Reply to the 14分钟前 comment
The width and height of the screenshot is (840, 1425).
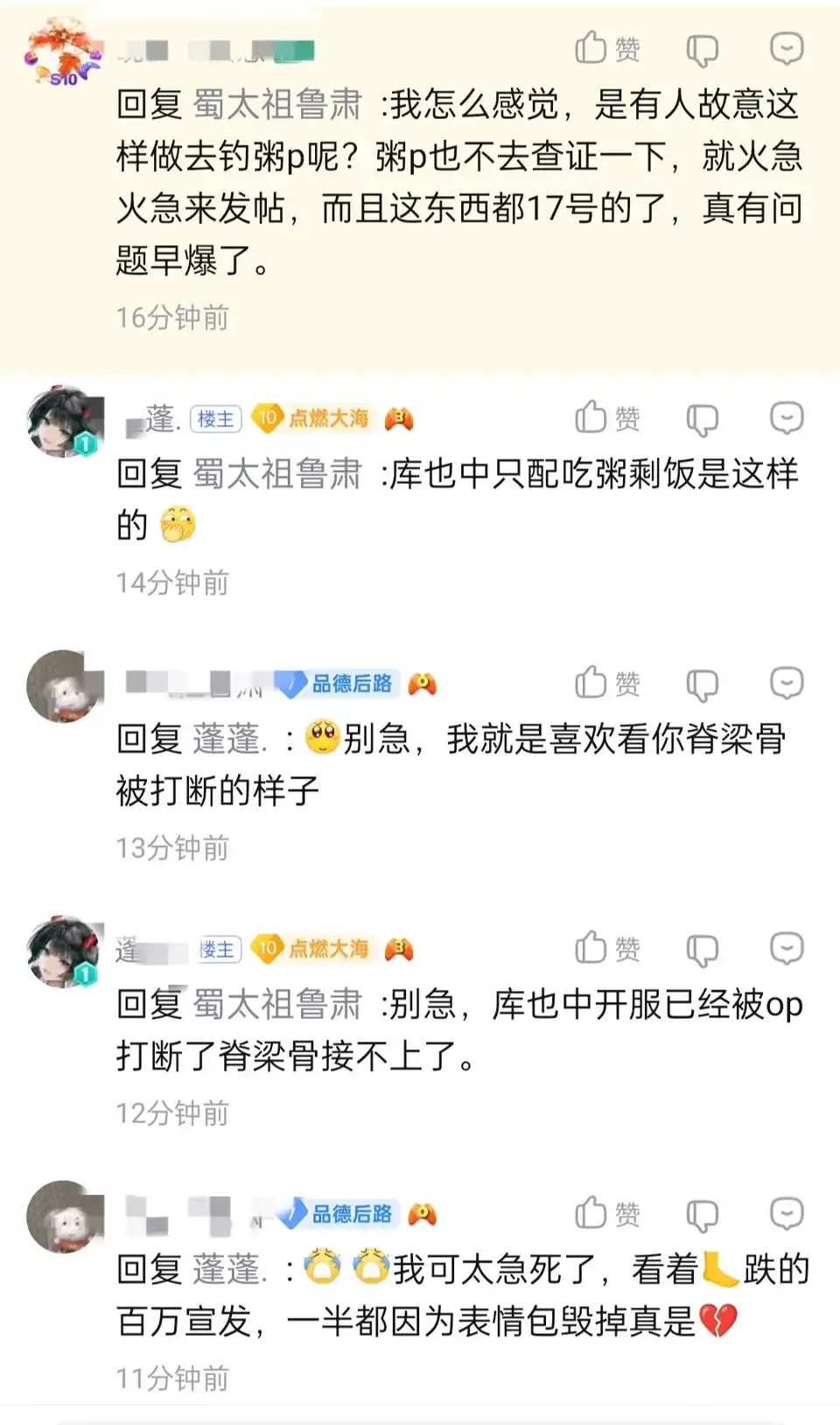[786, 418]
